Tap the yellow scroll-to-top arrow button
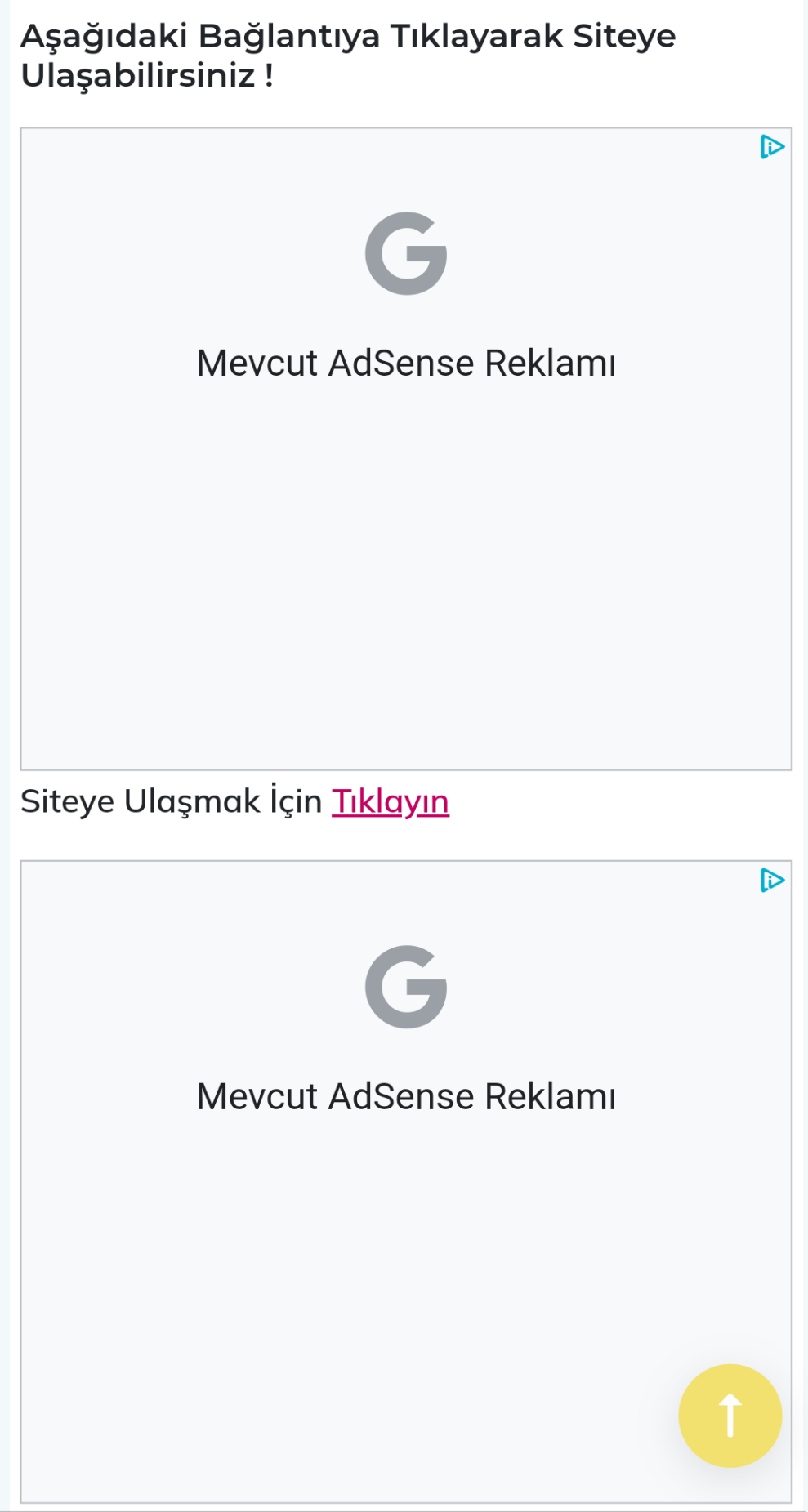 [730, 1416]
